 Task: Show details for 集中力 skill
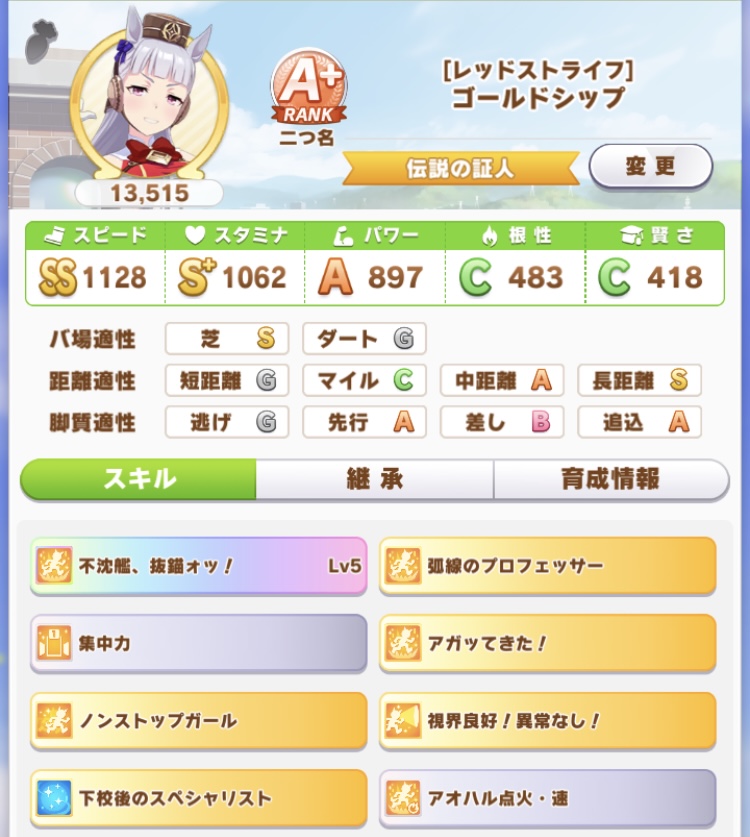click(x=198, y=643)
